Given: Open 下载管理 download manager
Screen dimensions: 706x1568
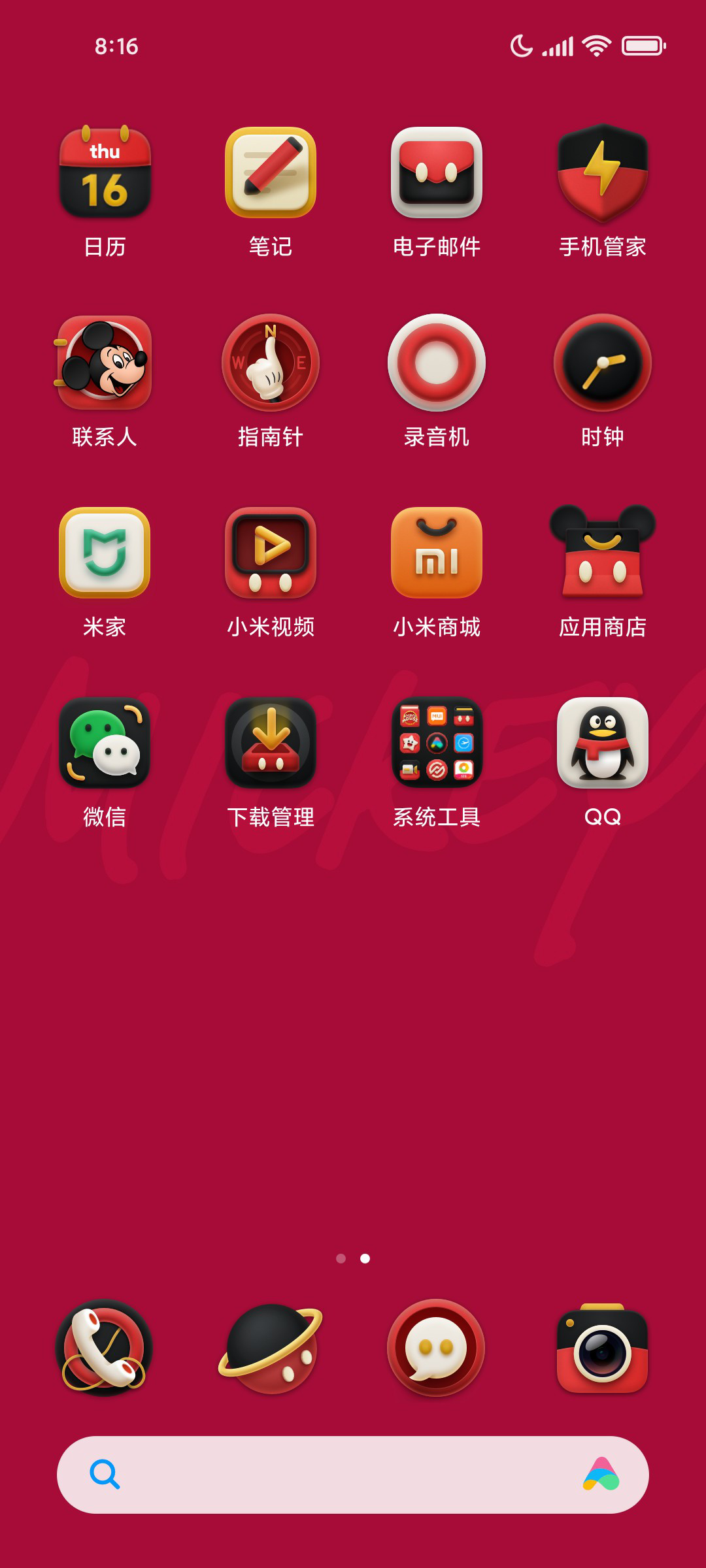Looking at the screenshot, I should pyautogui.click(x=271, y=743).
